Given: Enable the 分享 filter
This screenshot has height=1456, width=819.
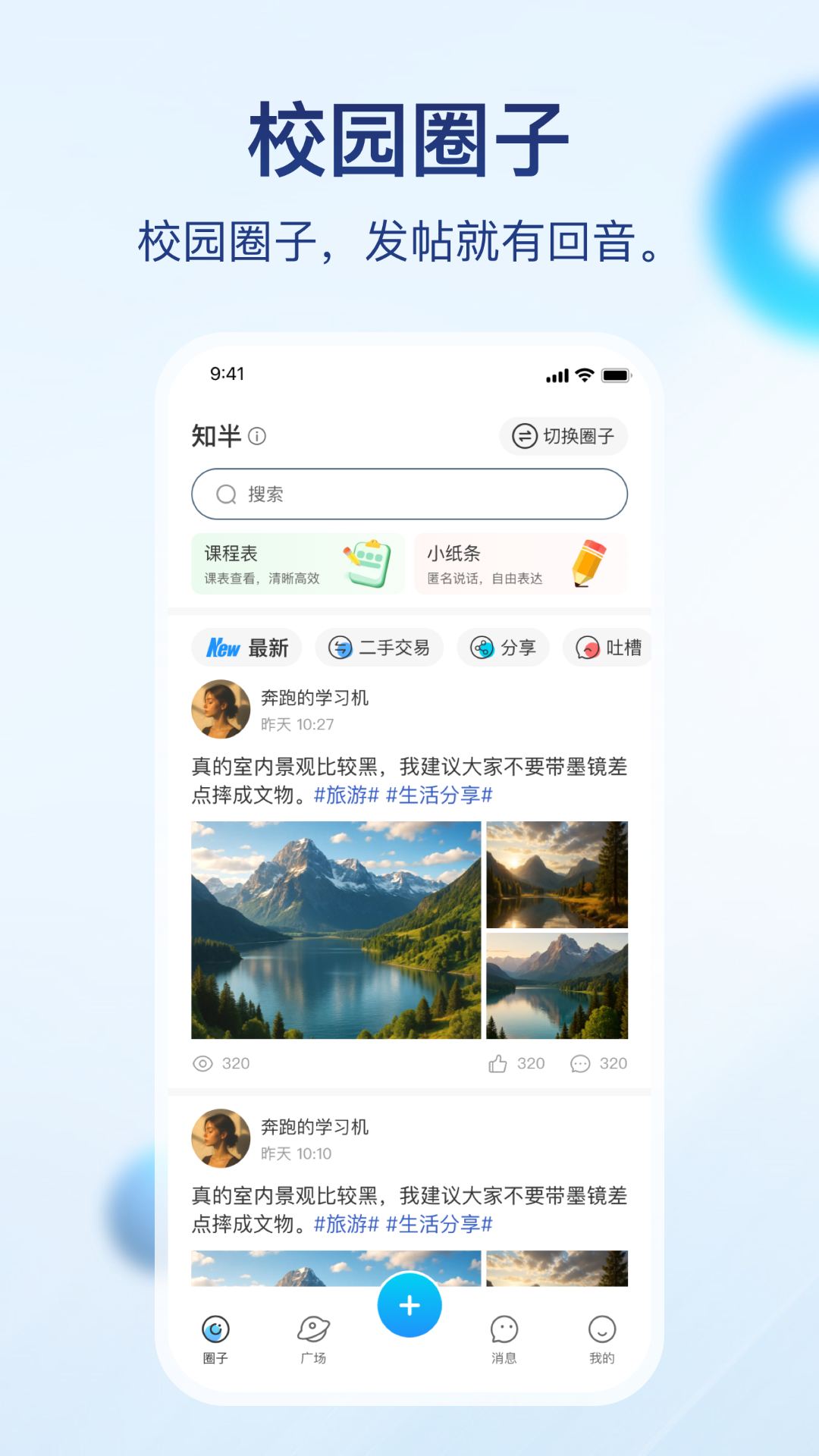Looking at the screenshot, I should click(x=503, y=648).
